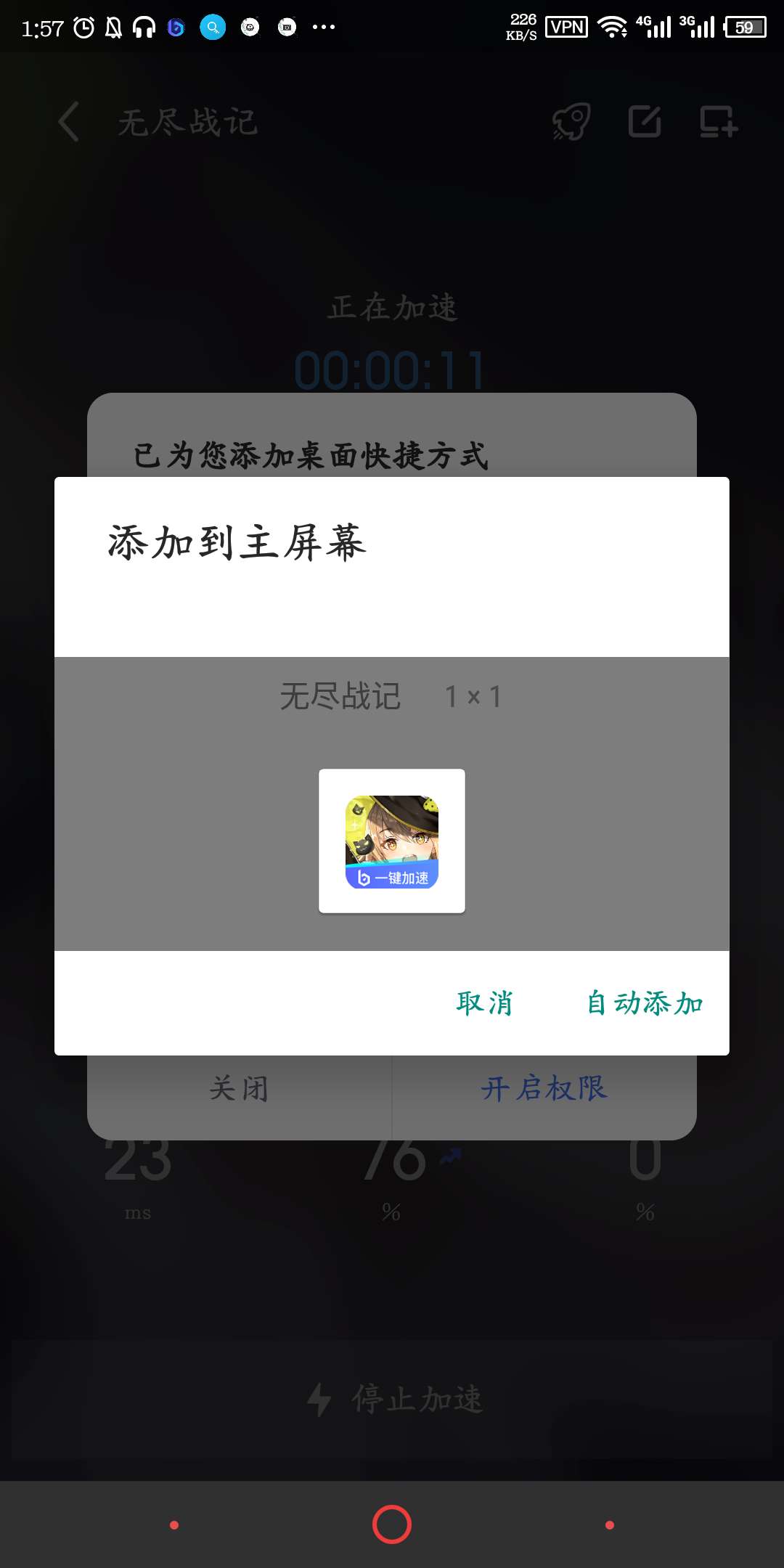Go to the system home screen

click(x=392, y=1524)
